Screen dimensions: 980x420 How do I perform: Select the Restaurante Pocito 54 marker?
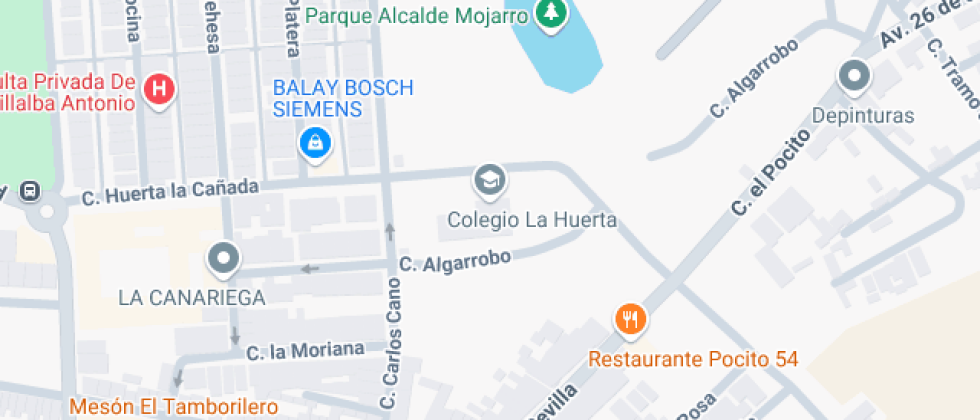631,321
